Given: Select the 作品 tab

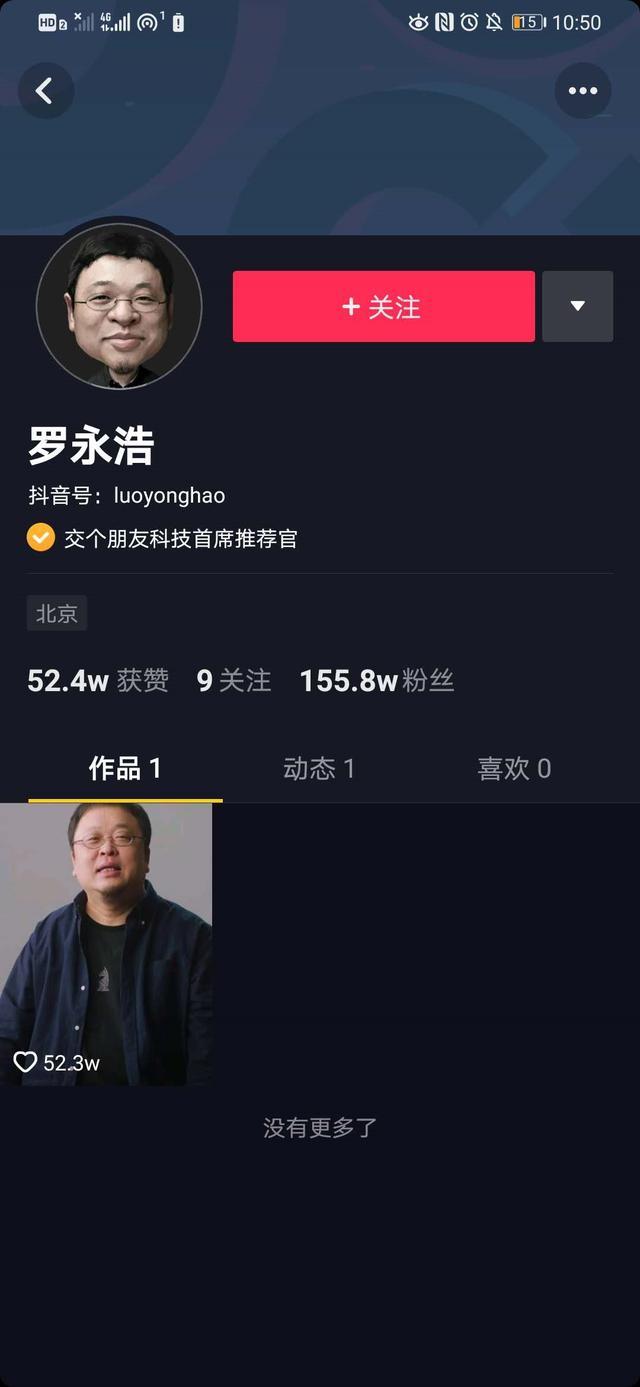Looking at the screenshot, I should tap(125, 768).
